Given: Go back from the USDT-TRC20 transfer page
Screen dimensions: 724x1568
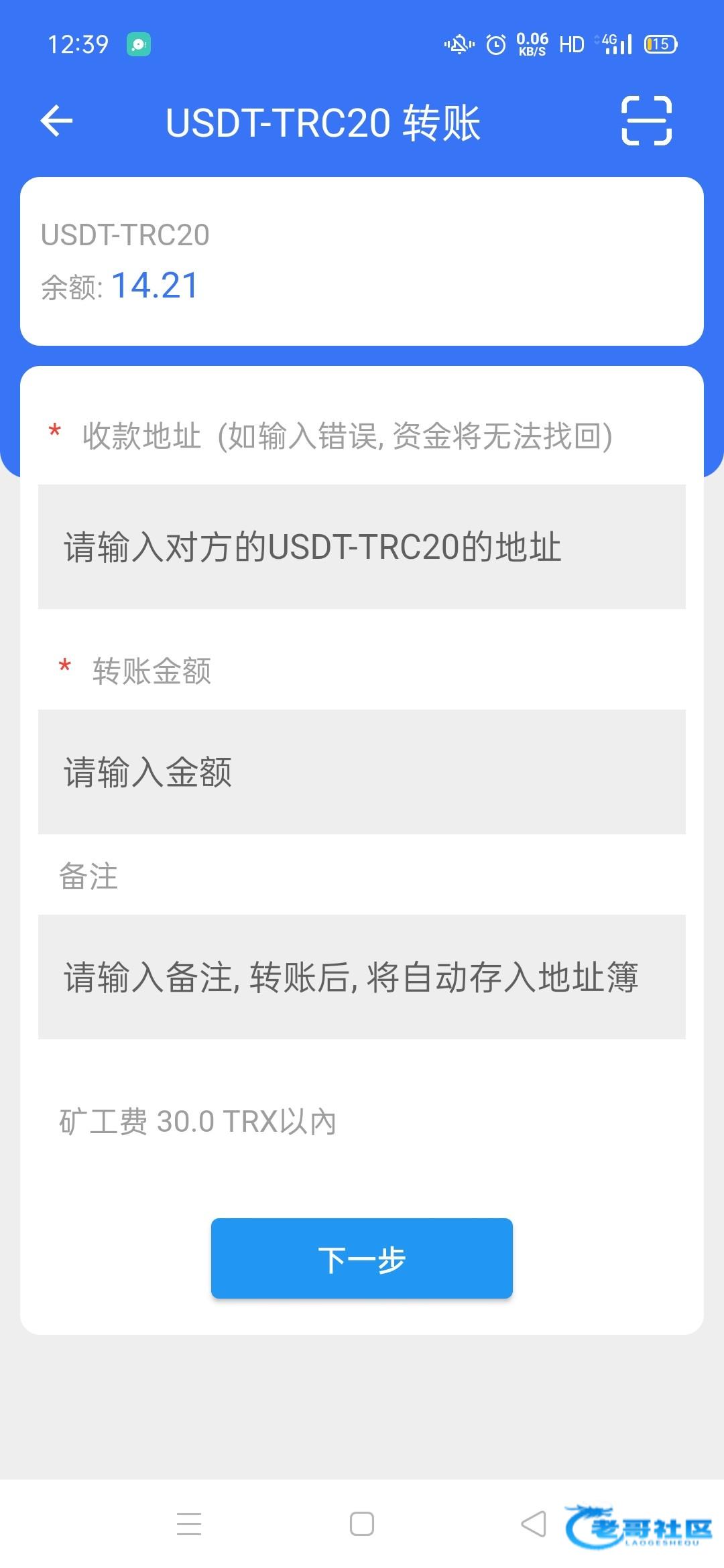Looking at the screenshot, I should (x=56, y=121).
